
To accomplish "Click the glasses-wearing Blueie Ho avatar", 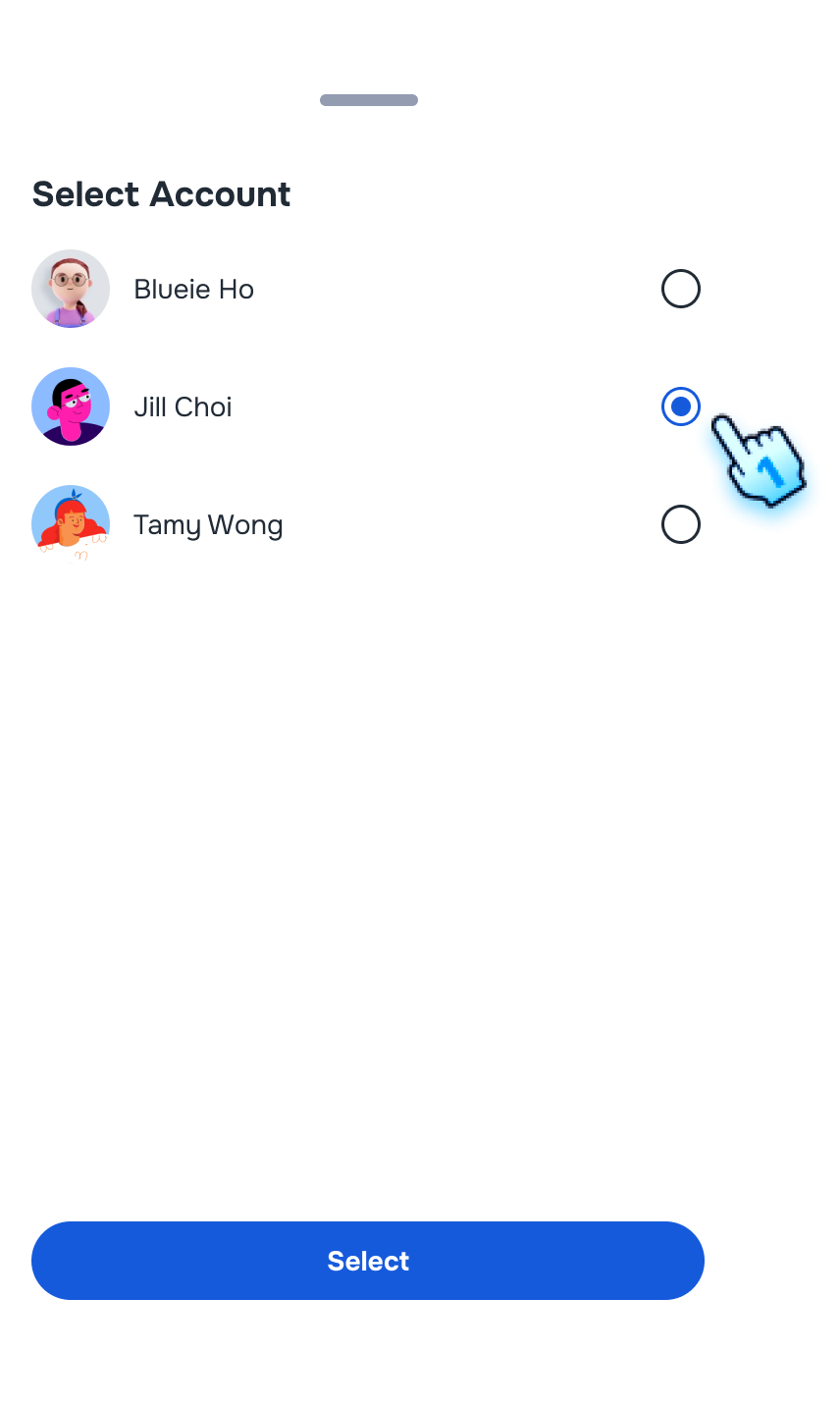I will (x=70, y=289).
